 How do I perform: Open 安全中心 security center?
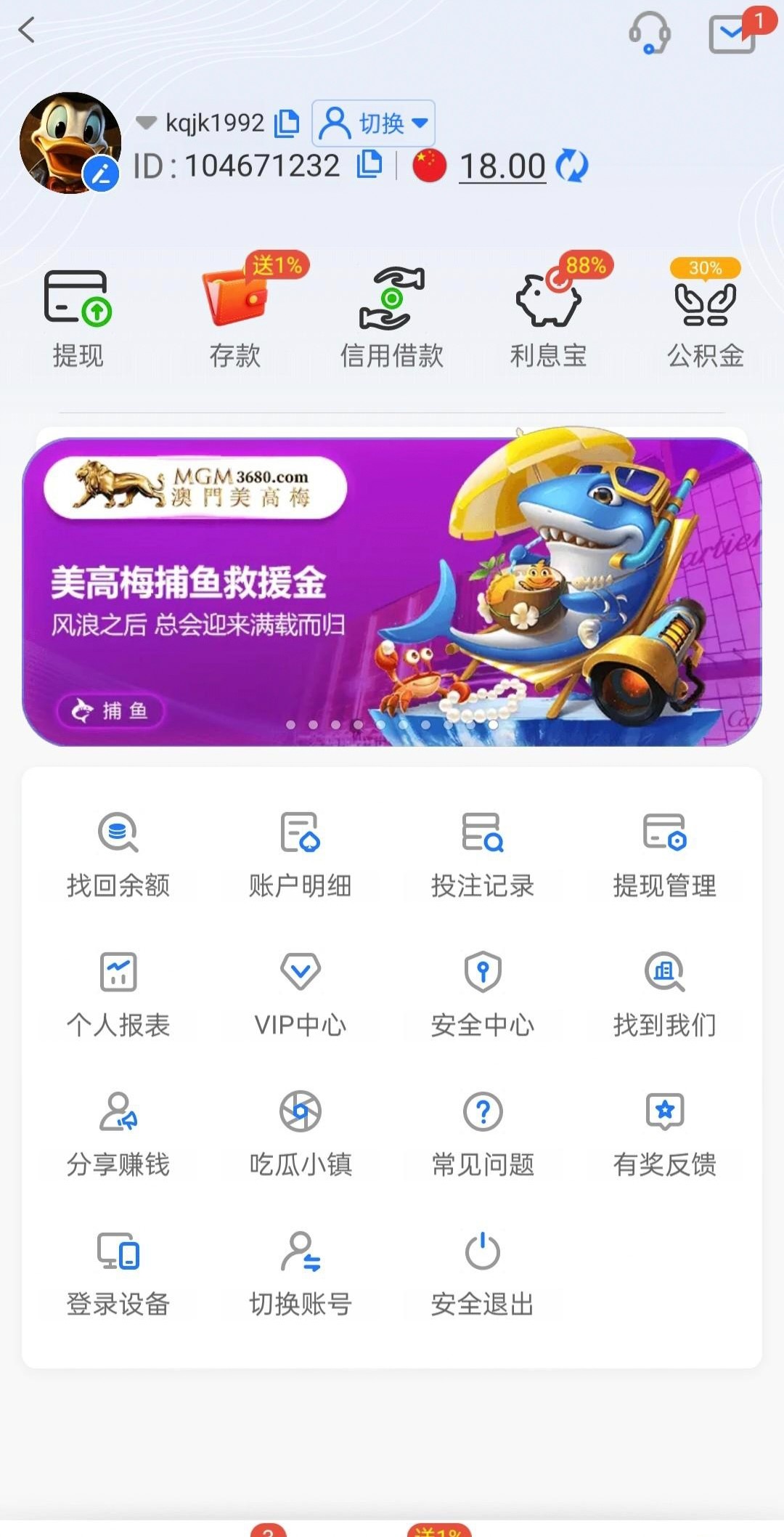coord(483,992)
